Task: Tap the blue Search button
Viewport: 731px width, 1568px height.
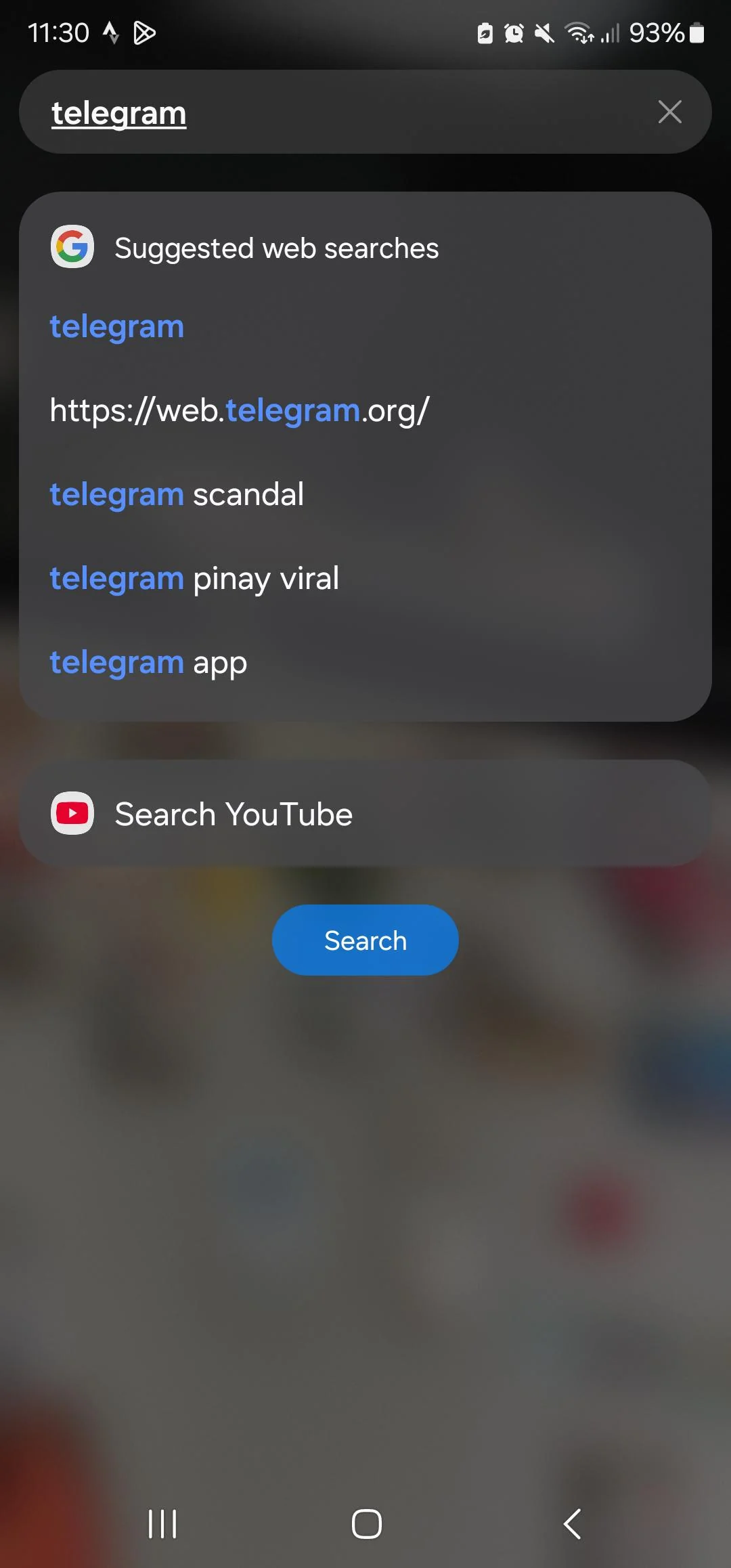Action: pyautogui.click(x=365, y=940)
